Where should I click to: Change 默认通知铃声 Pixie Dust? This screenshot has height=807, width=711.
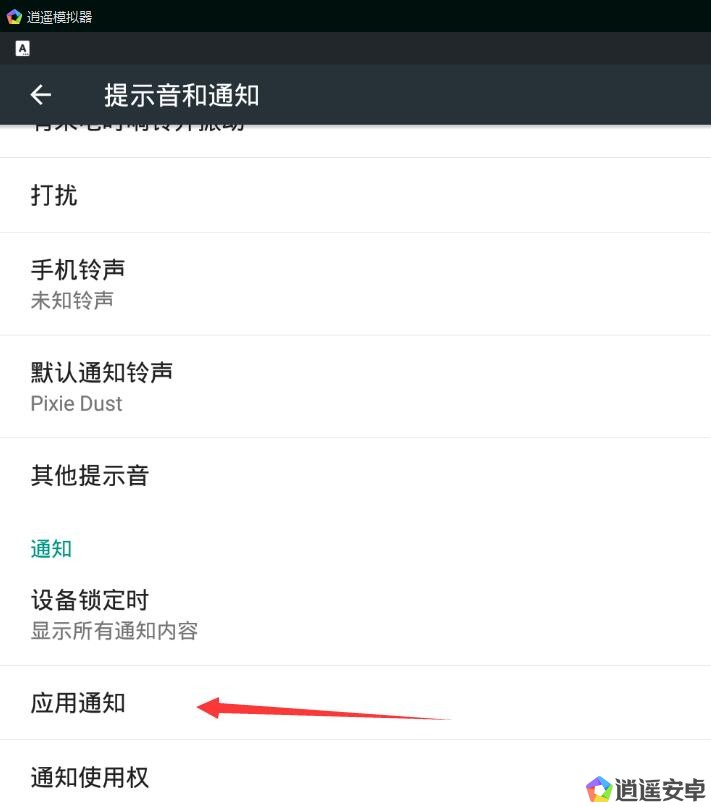pos(100,386)
